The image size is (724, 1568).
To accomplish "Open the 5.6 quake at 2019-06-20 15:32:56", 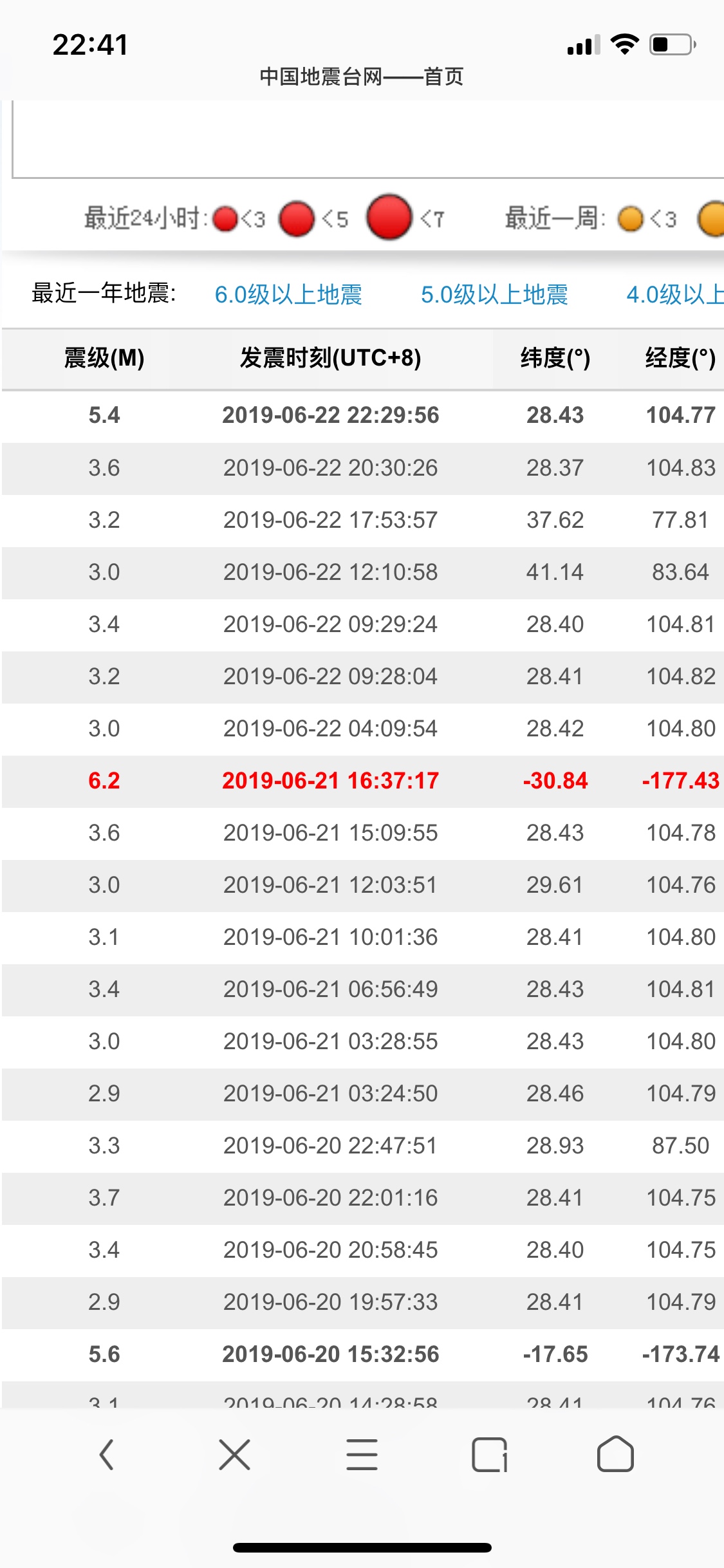I will coord(363,1354).
